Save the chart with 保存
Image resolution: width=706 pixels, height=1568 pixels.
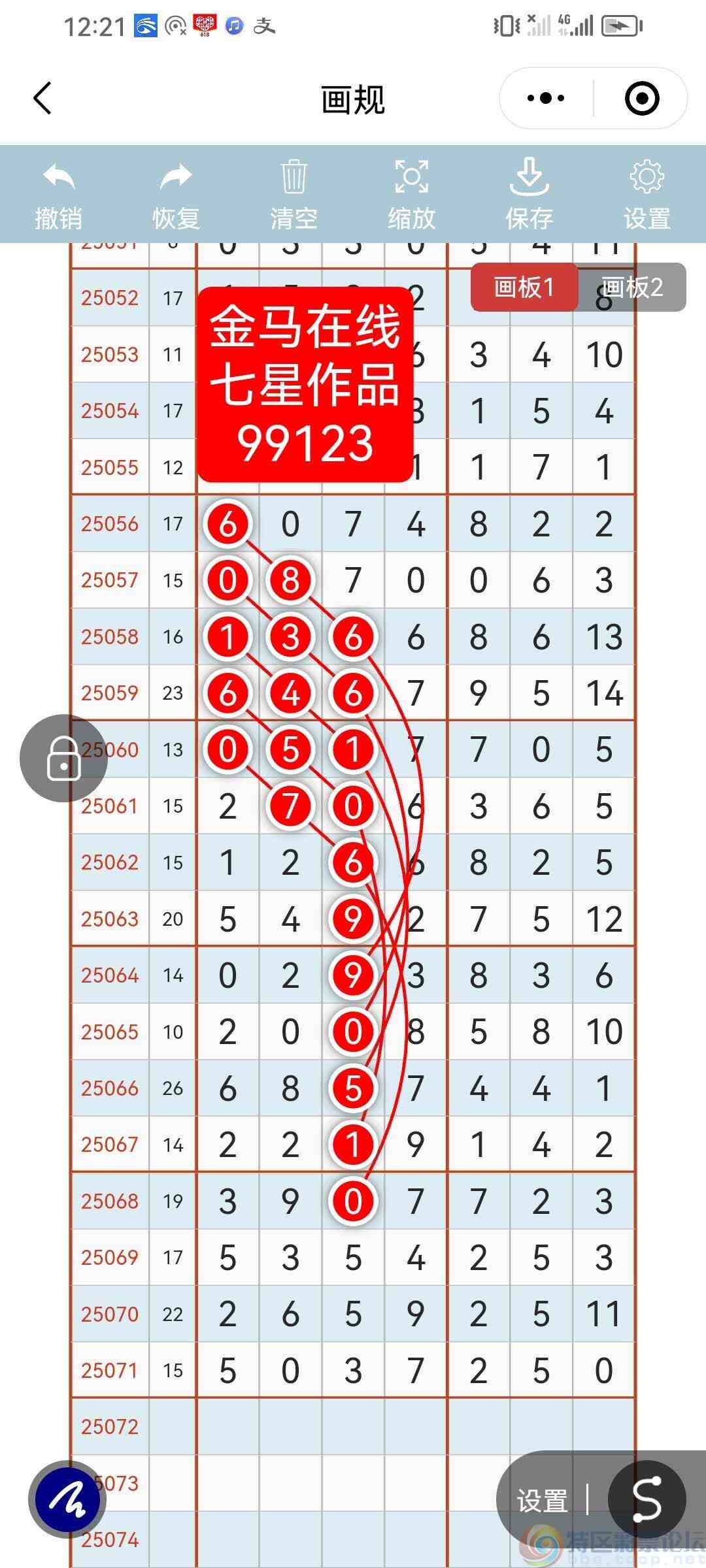pyautogui.click(x=529, y=195)
